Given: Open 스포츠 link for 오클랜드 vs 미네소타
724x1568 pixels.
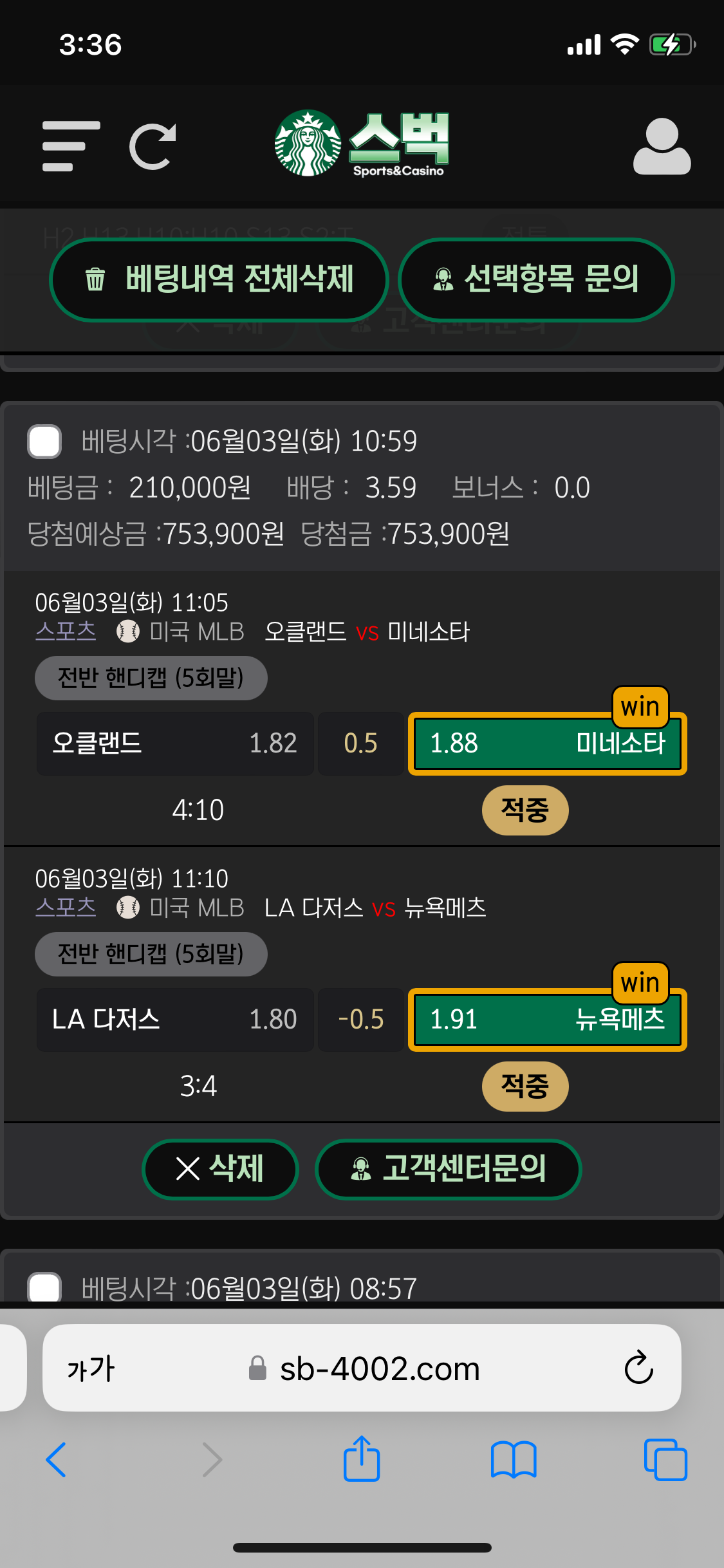Looking at the screenshot, I should [x=66, y=631].
